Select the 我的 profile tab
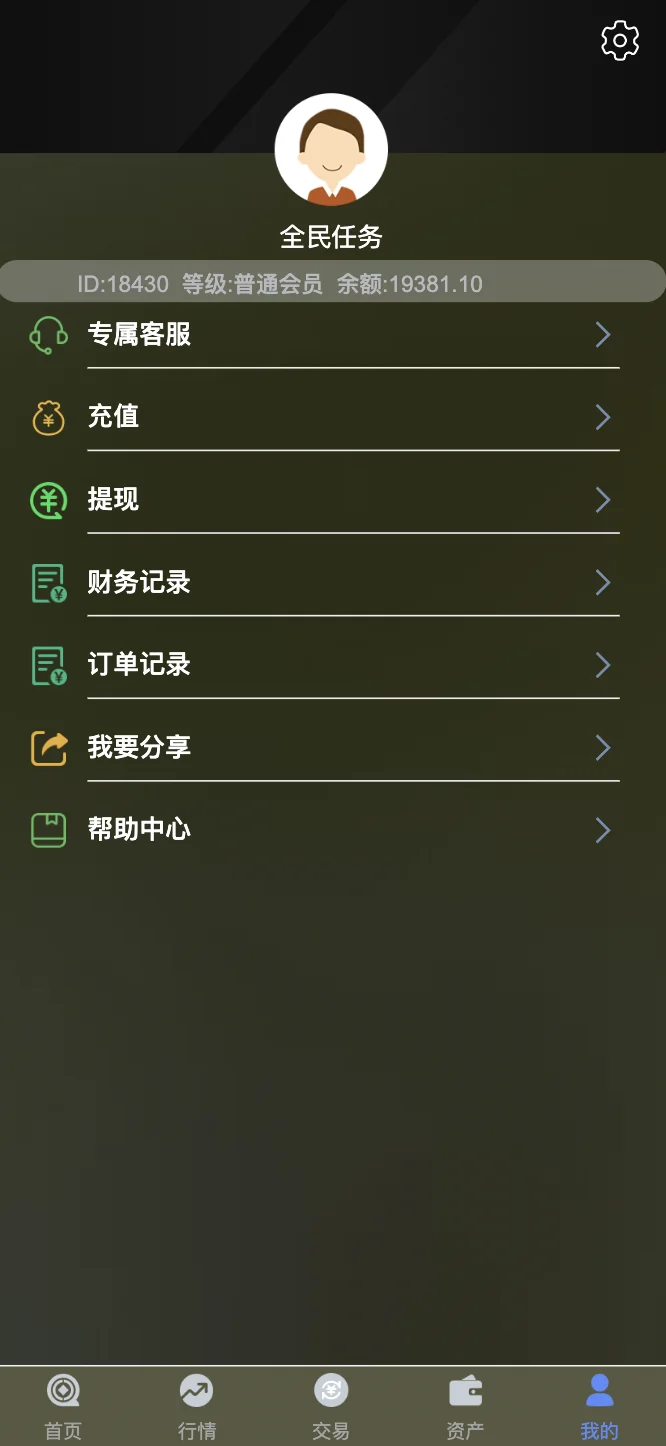Viewport: 666px width, 1446px height. click(599, 1406)
